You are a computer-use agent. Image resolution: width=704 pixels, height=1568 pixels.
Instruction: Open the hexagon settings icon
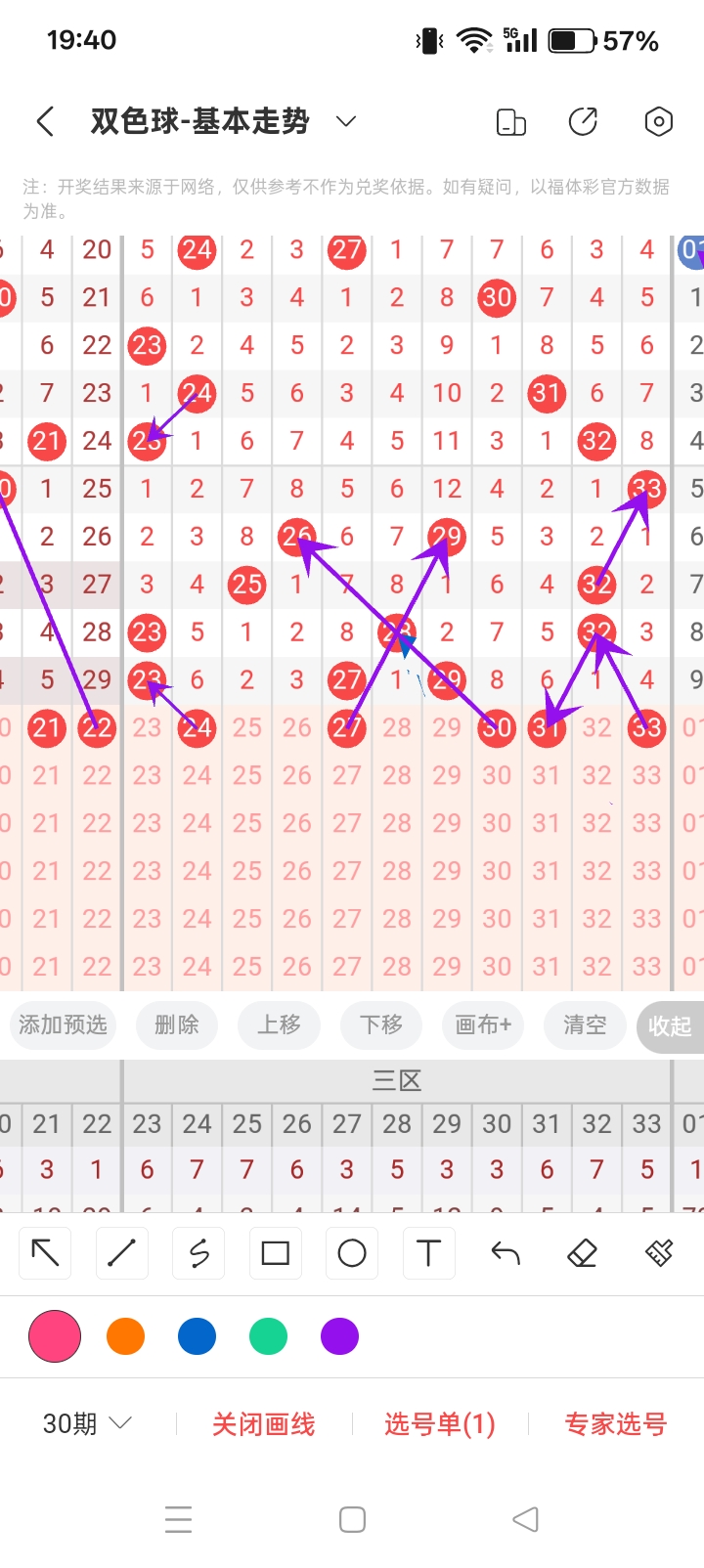(x=659, y=121)
